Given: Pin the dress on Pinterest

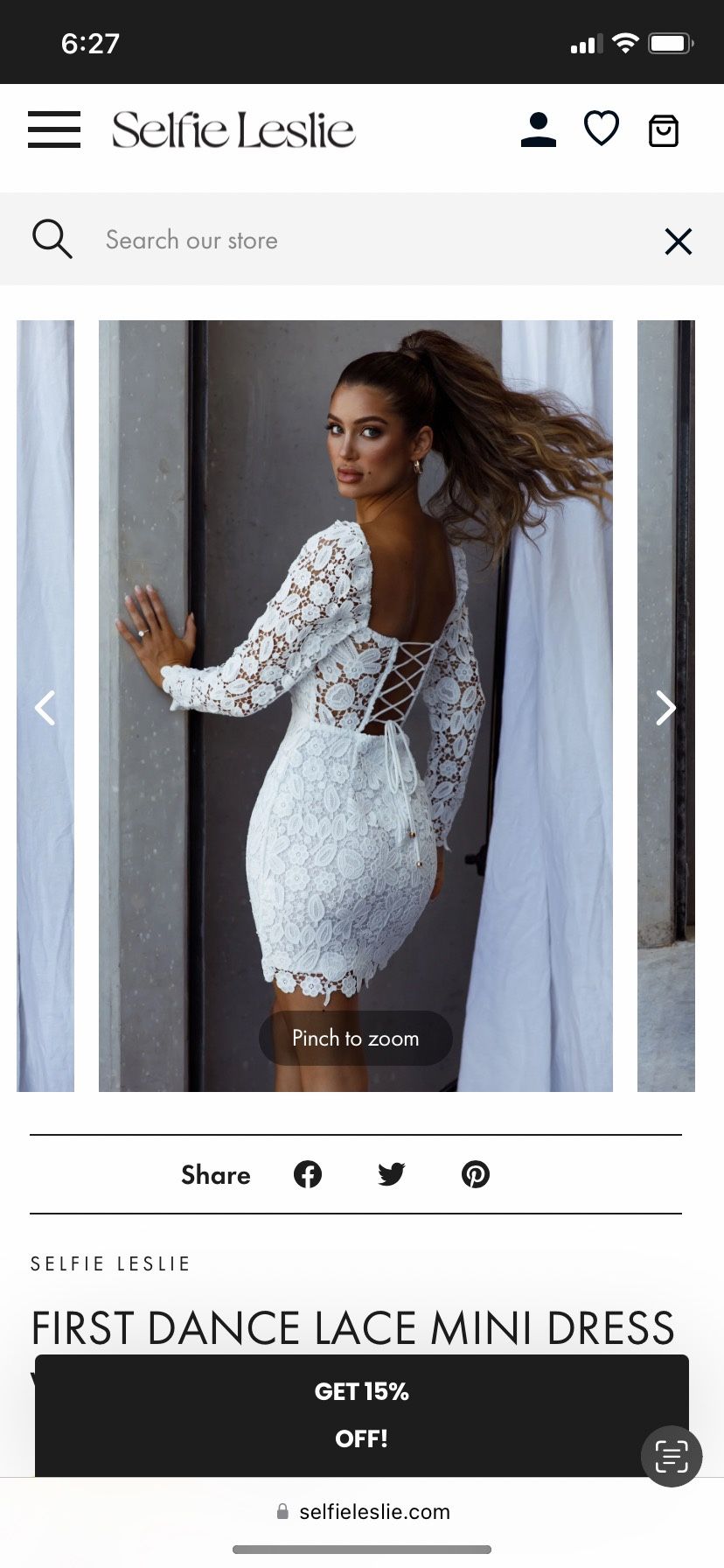Looking at the screenshot, I should click(x=476, y=1174).
